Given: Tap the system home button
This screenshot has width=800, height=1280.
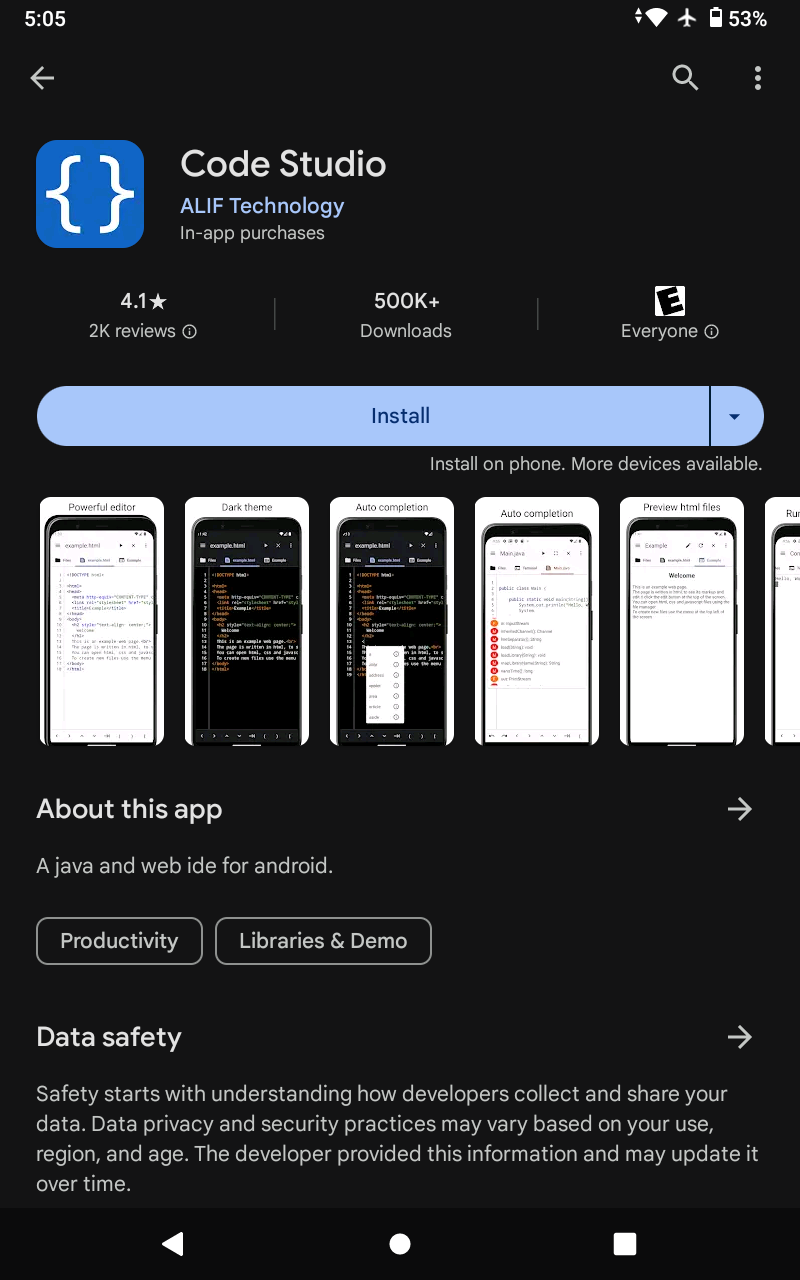Looking at the screenshot, I should click(x=400, y=1244).
